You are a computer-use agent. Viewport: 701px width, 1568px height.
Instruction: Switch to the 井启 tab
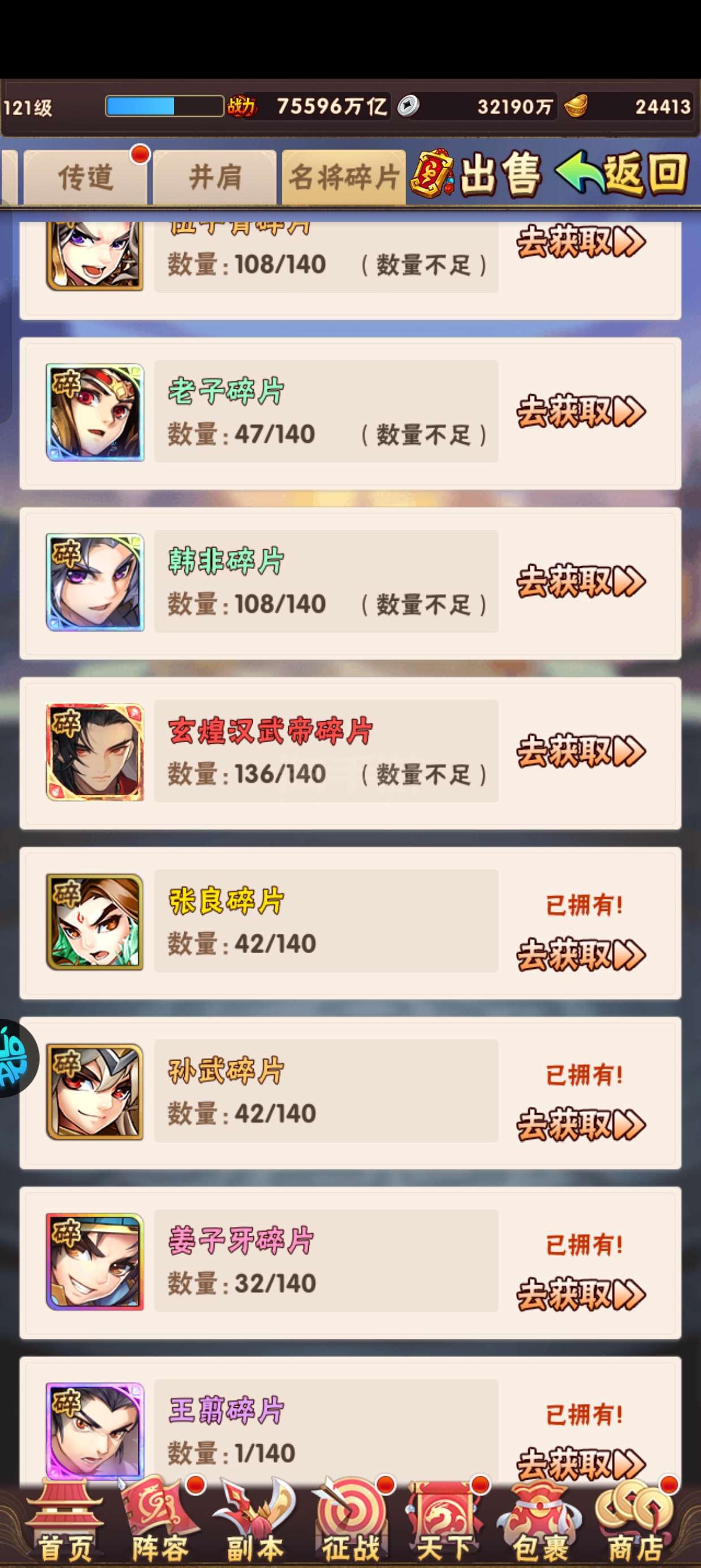(215, 177)
